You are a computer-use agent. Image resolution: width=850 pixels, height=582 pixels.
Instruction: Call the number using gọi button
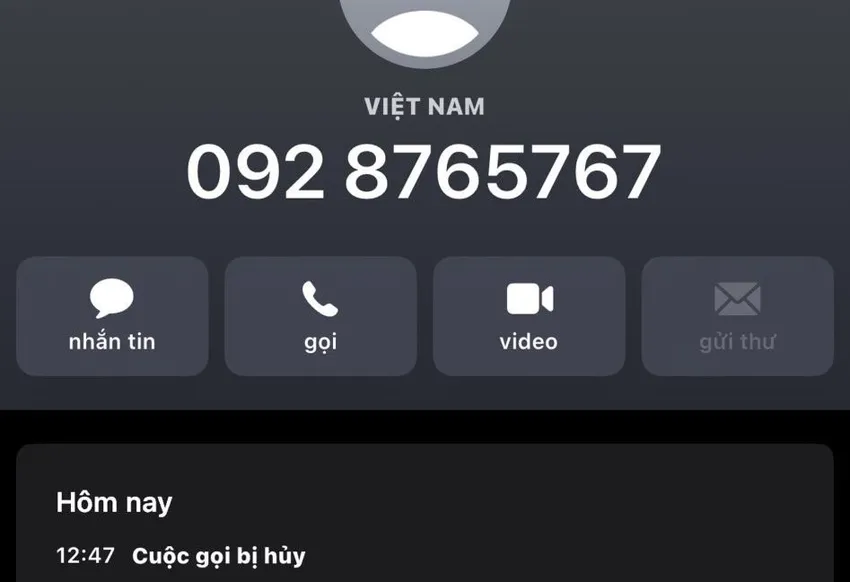(320, 316)
